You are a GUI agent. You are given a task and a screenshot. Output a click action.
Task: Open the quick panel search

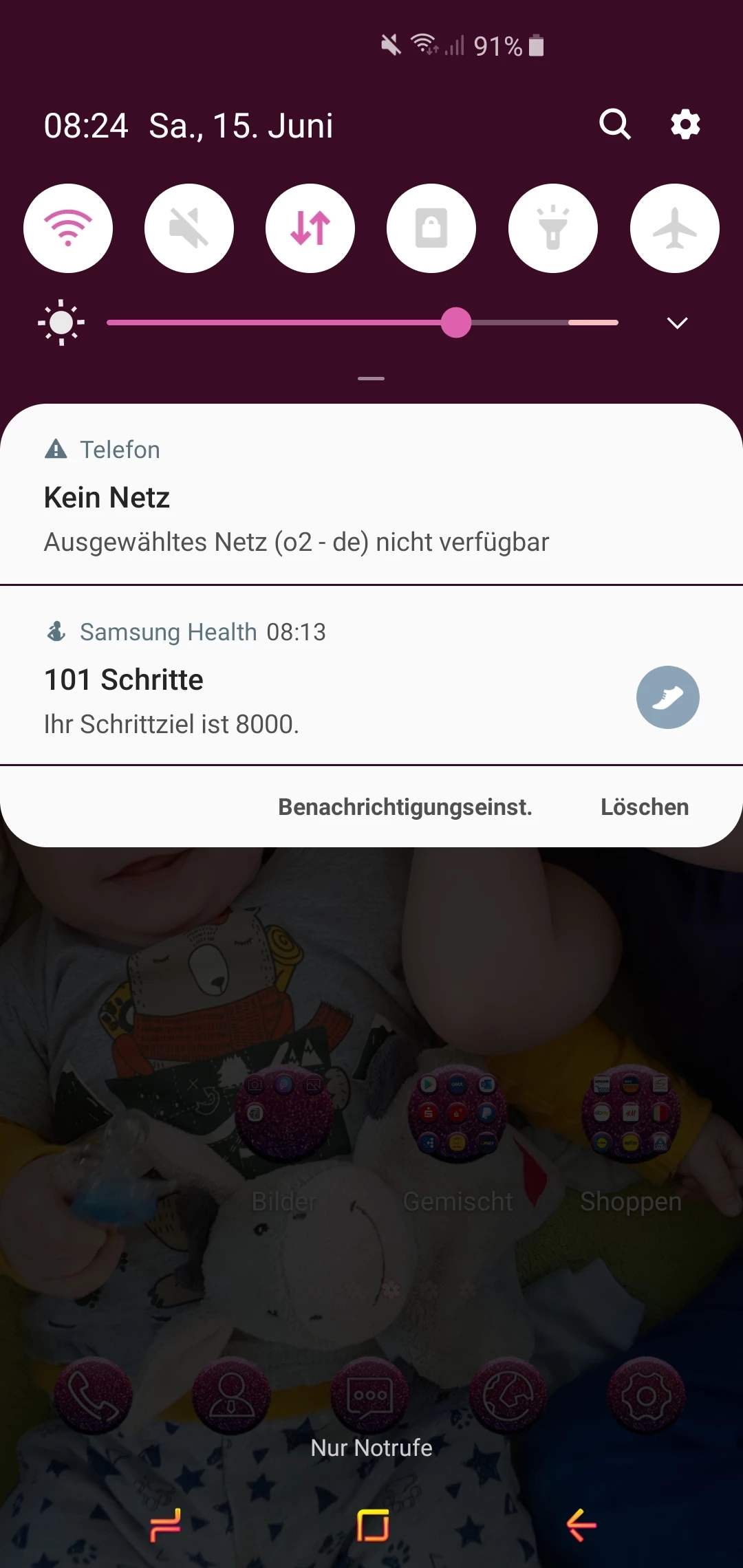pos(614,124)
